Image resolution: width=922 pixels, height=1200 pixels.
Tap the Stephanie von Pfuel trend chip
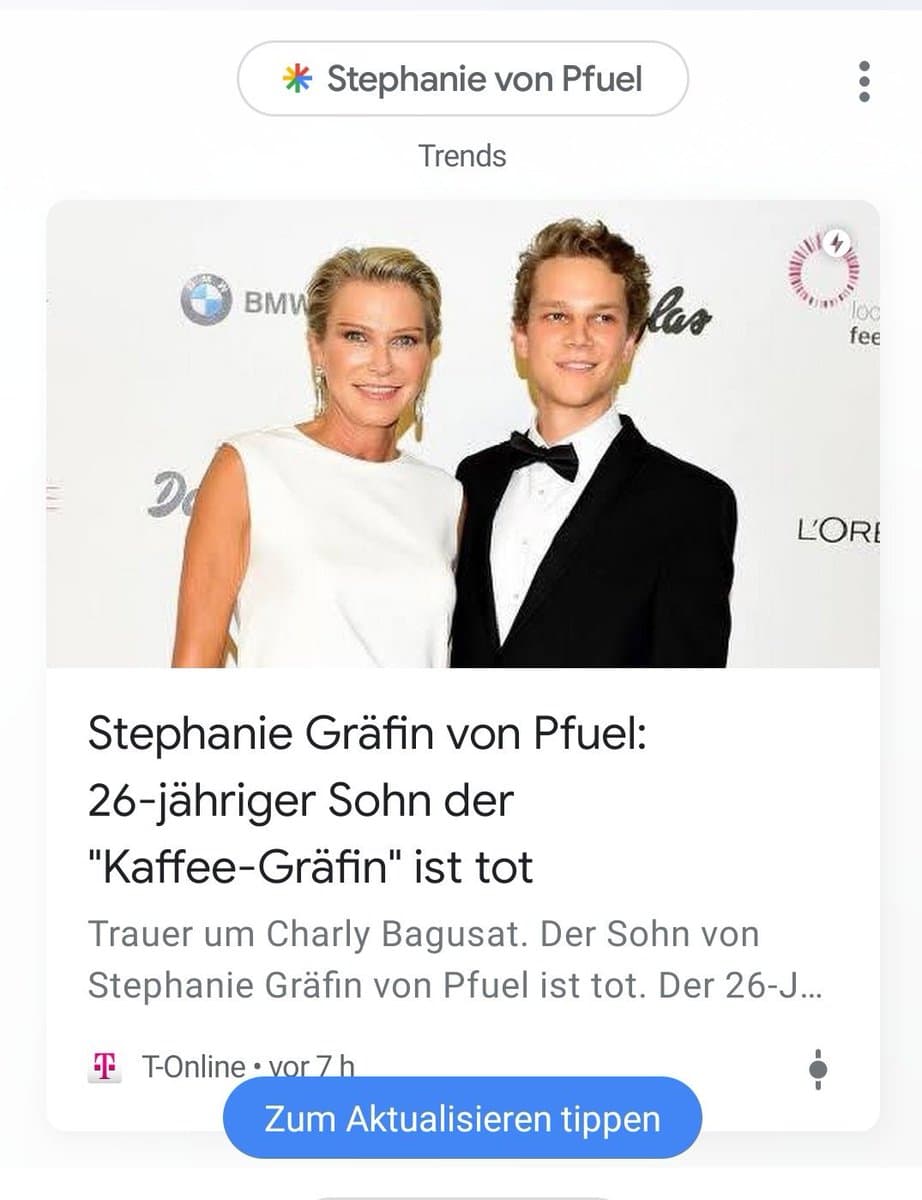tap(462, 79)
